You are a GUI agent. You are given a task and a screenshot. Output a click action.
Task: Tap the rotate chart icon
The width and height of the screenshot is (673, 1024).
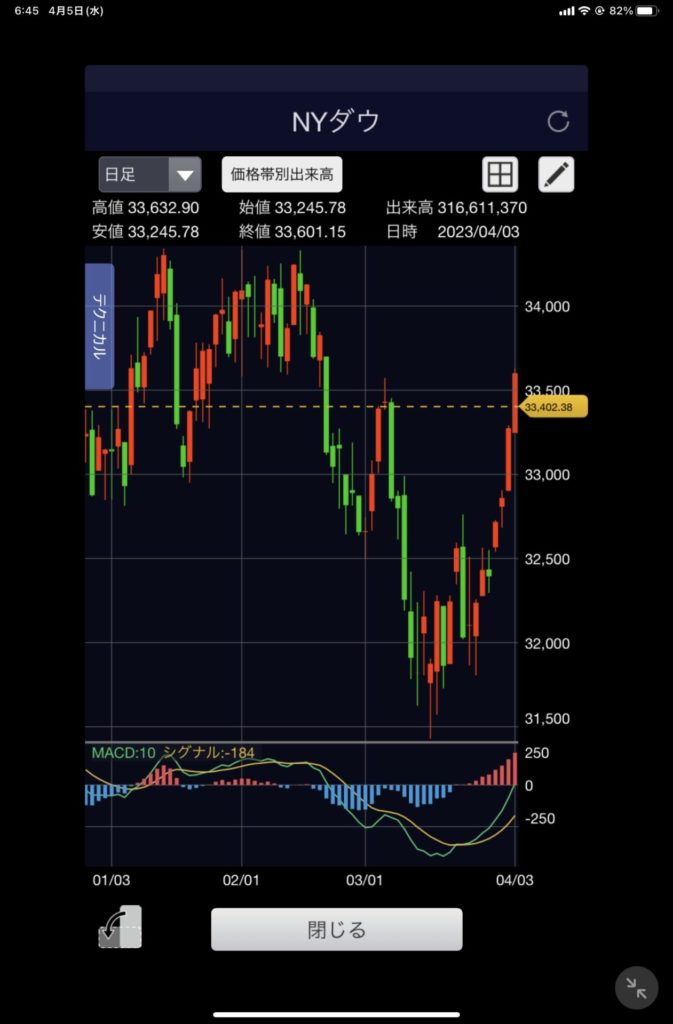pos(121,927)
